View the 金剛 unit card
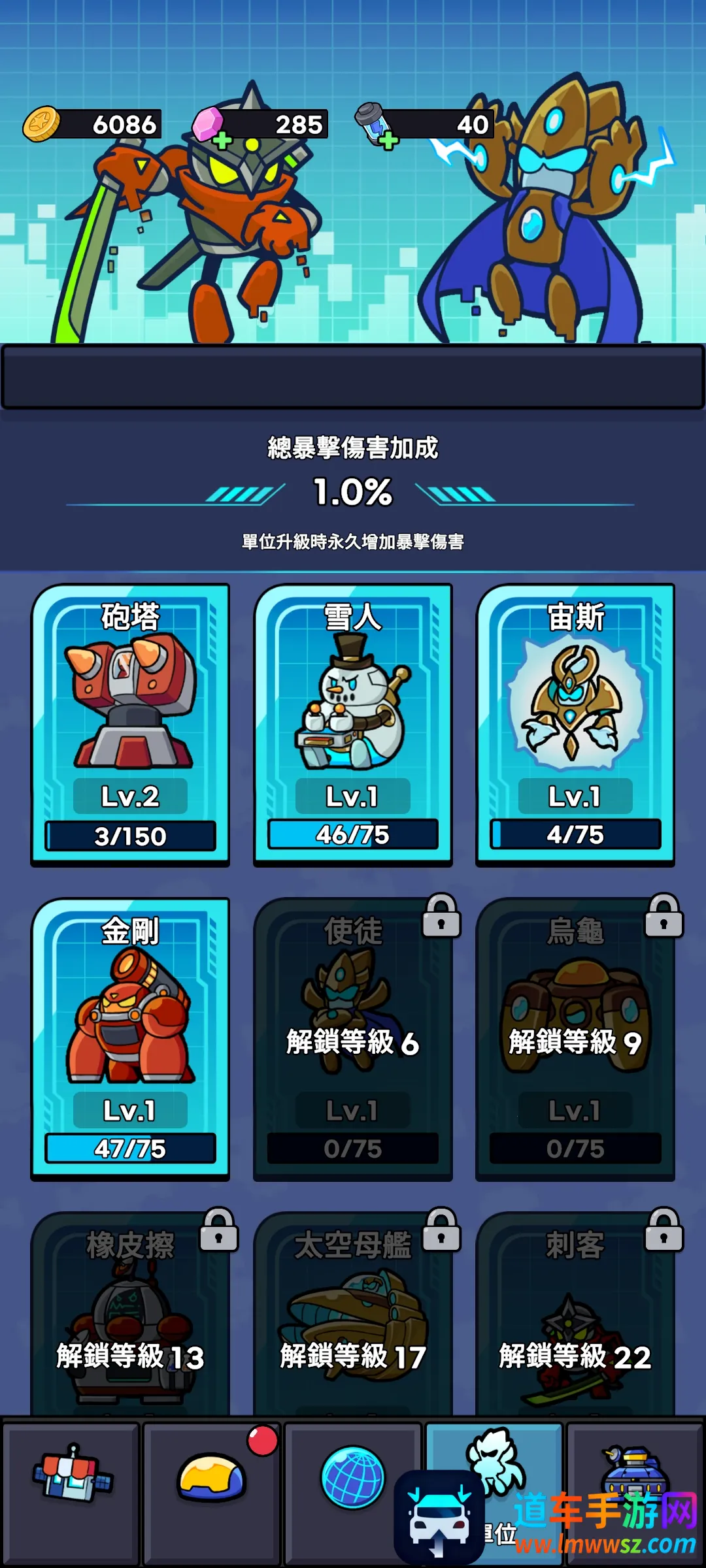The height and width of the screenshot is (1568, 706). 130,1037
